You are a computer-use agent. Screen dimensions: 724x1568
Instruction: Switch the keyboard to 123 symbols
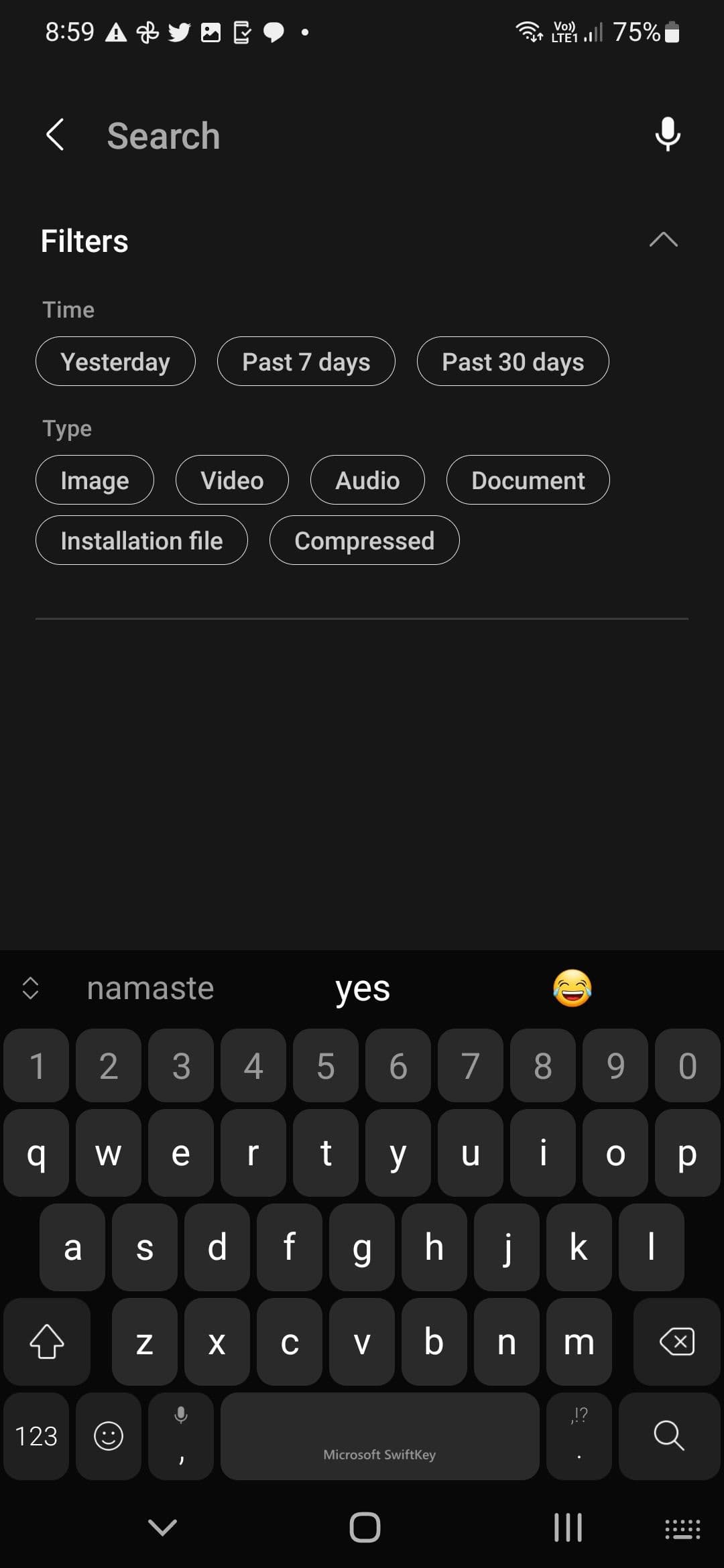(x=36, y=1435)
